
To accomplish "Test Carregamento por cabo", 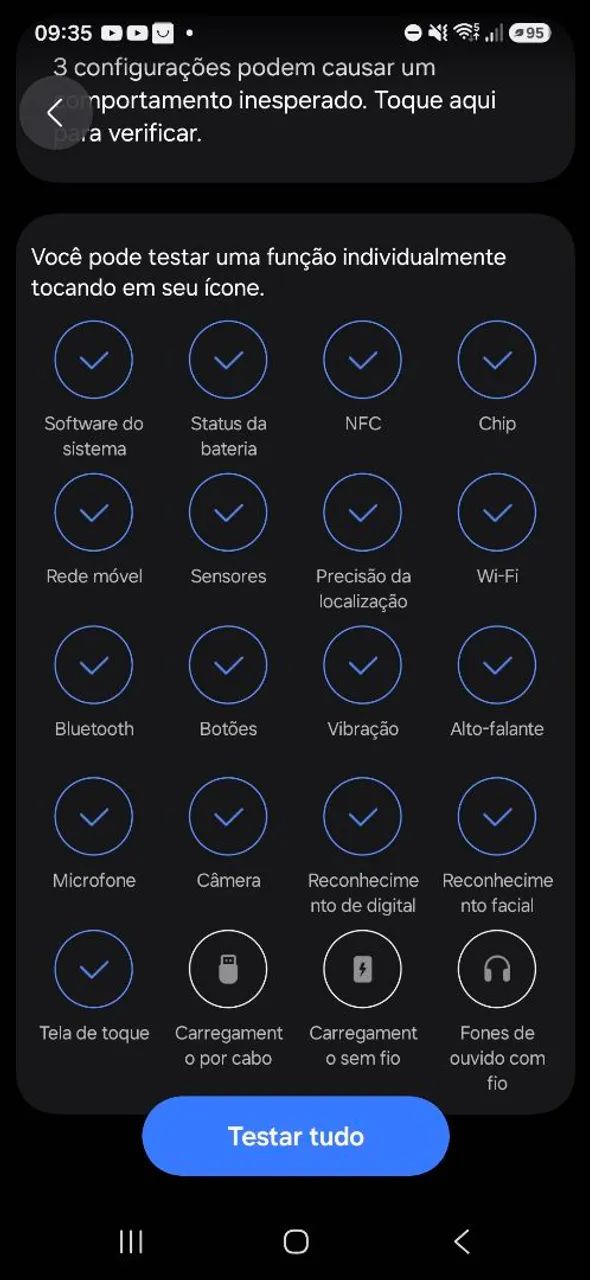I will click(x=228, y=970).
